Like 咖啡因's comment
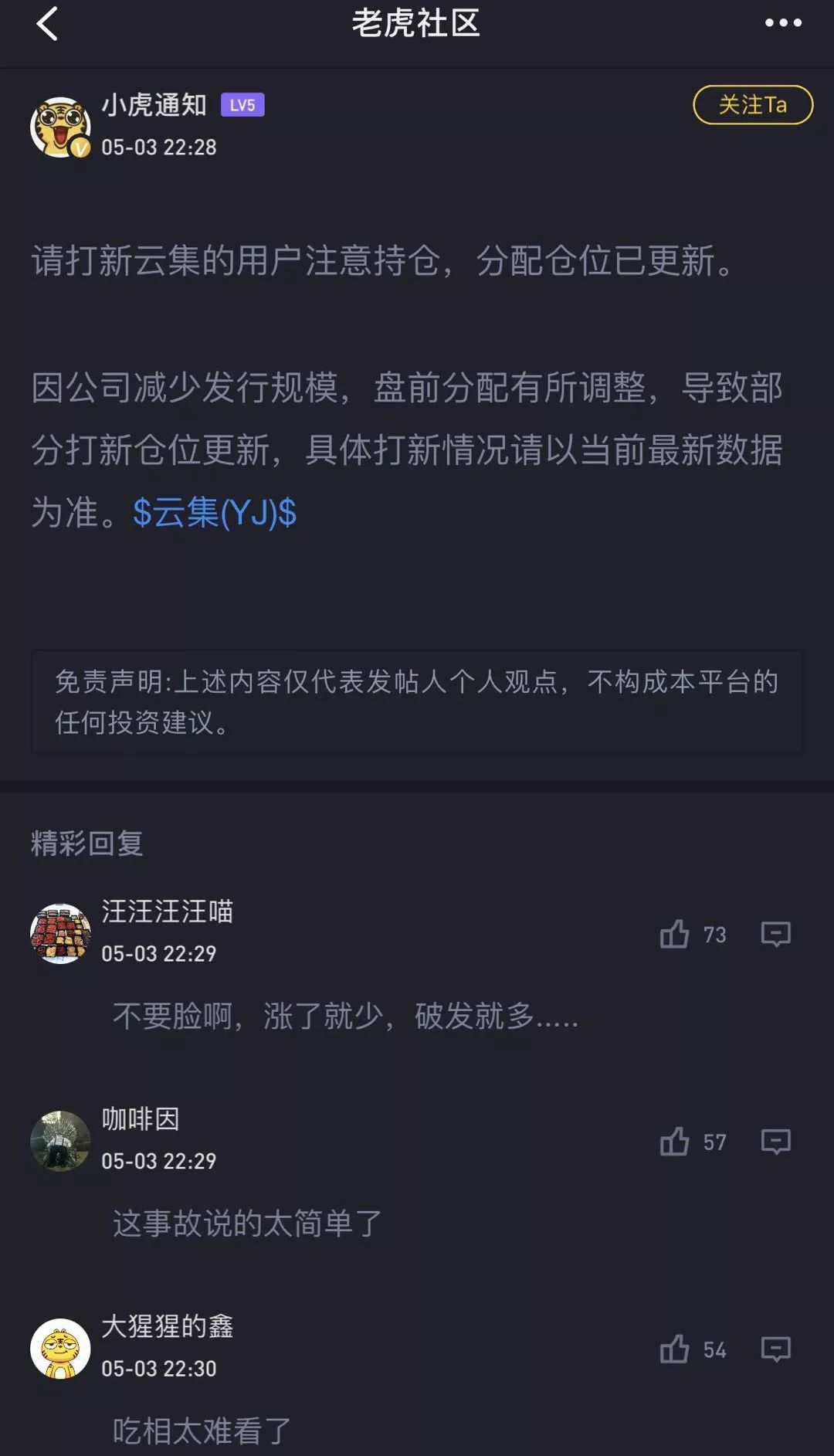The height and width of the screenshot is (1456, 834). (x=674, y=1141)
